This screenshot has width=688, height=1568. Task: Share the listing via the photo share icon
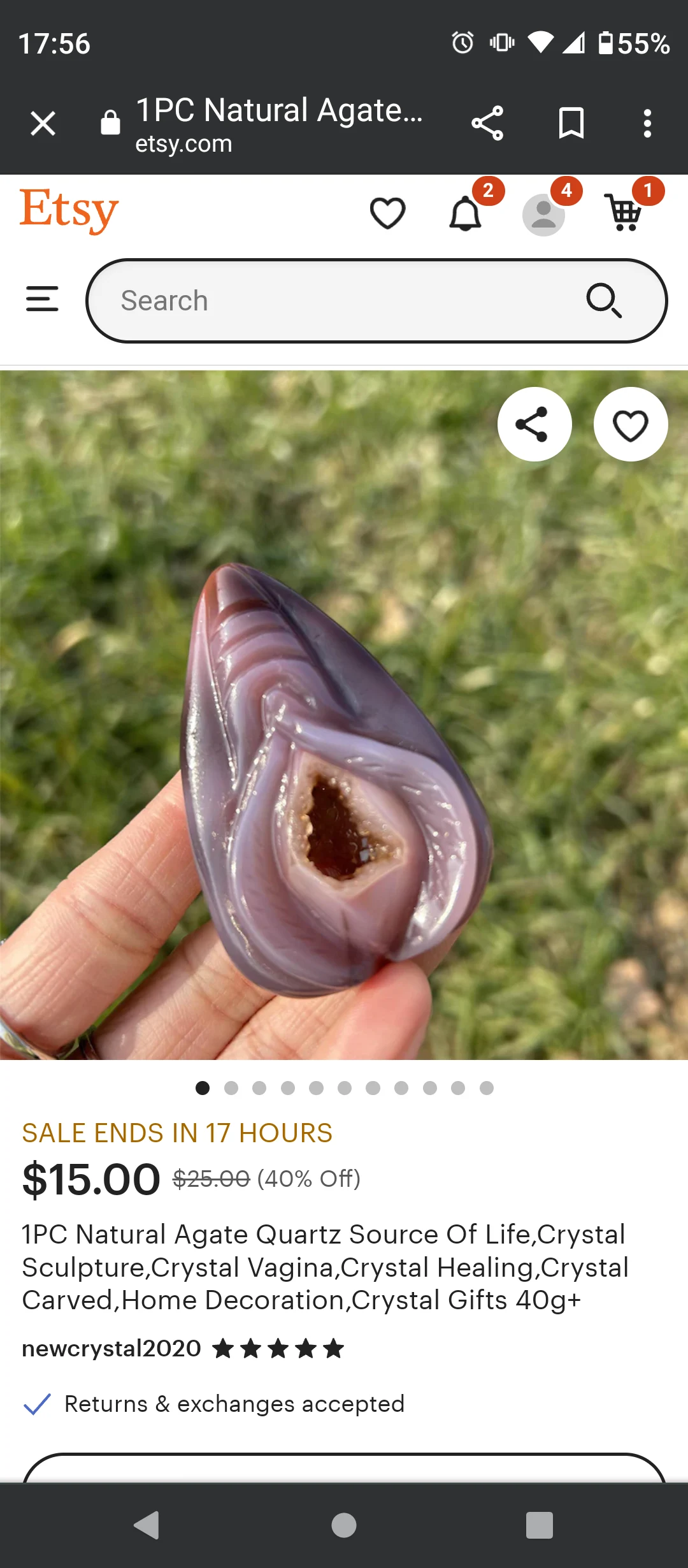coord(534,423)
